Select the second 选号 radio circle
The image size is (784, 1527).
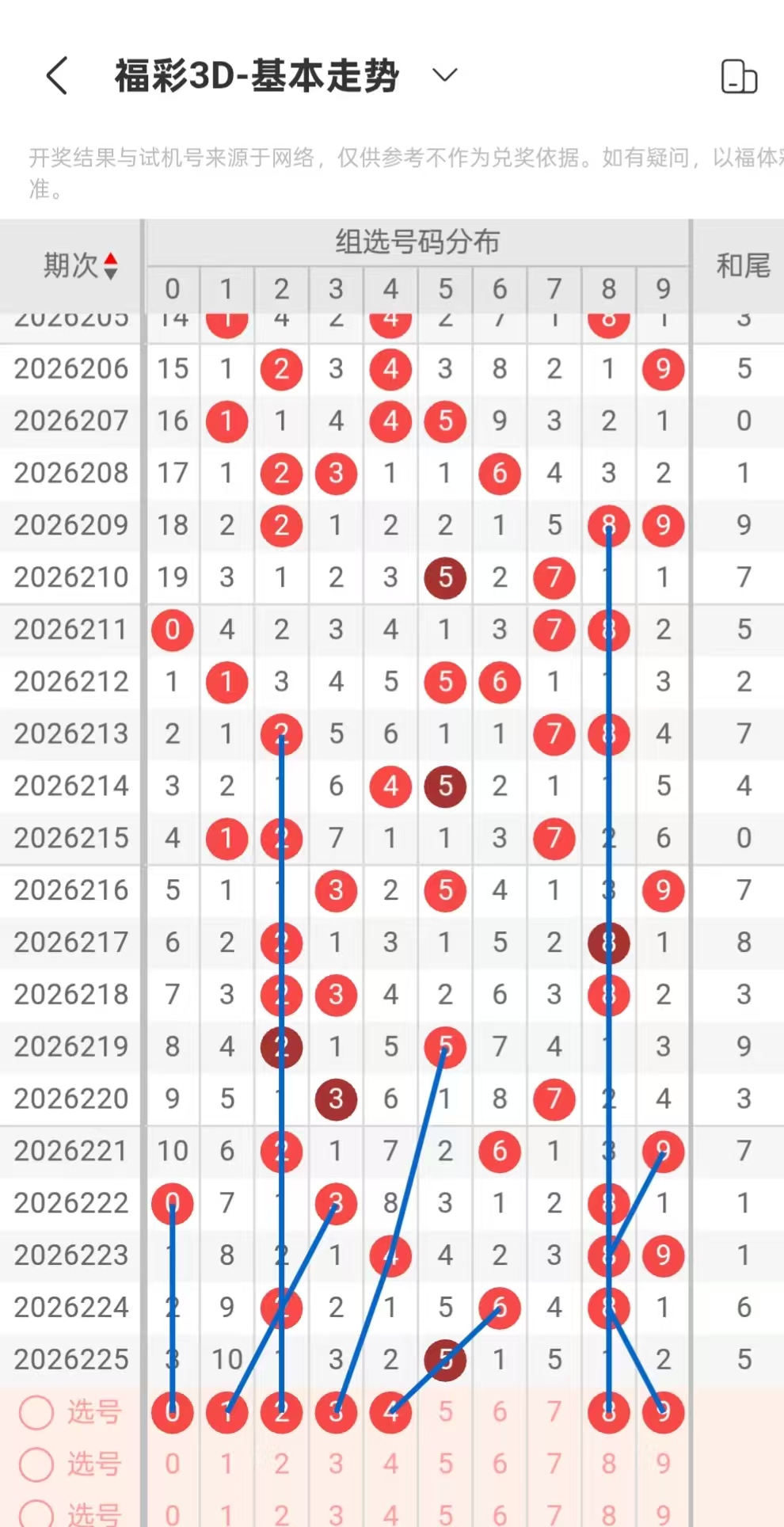[36, 1464]
